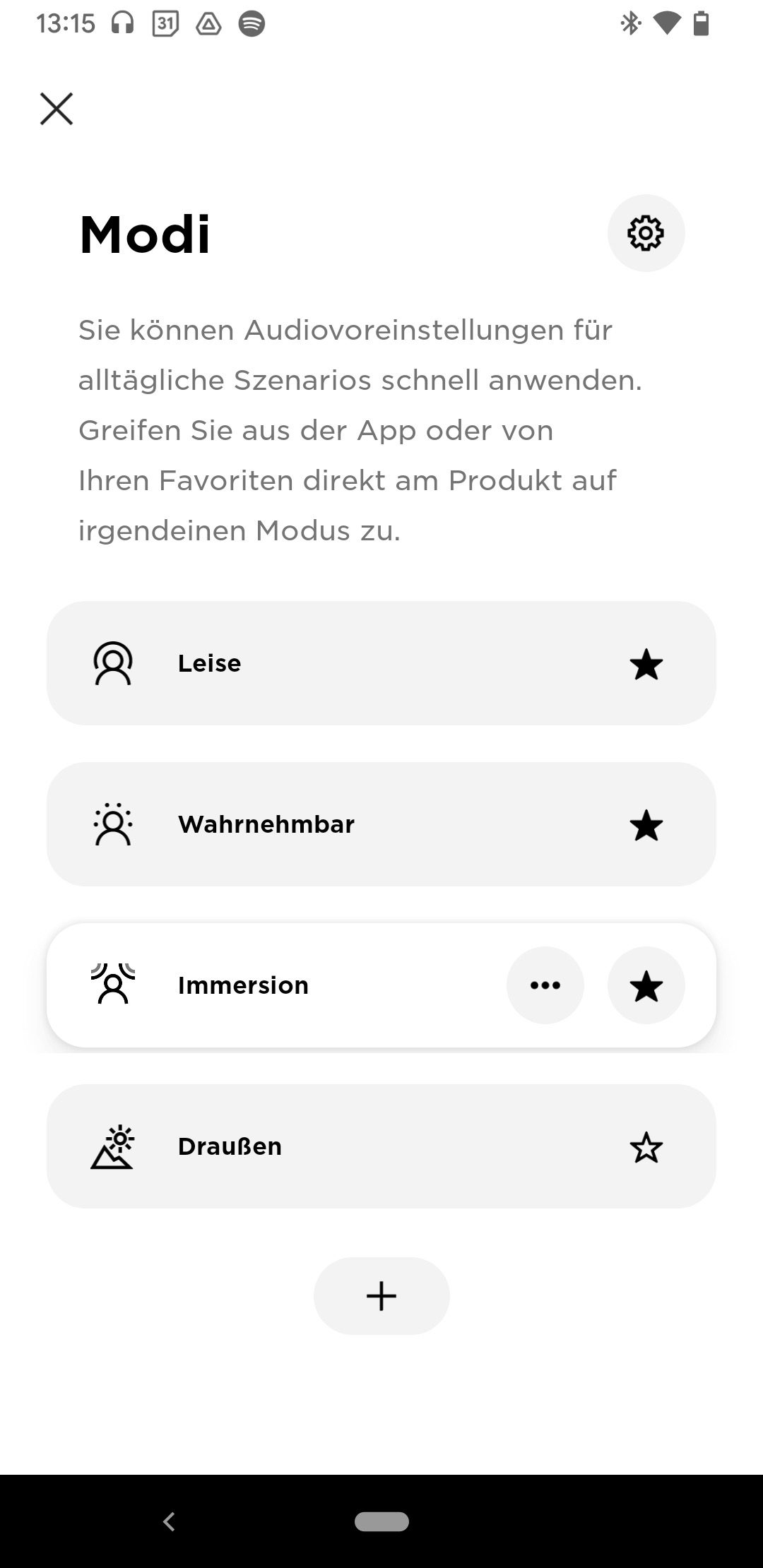Choose the Immersion mode
This screenshot has width=763, height=1568.
(x=283, y=985)
